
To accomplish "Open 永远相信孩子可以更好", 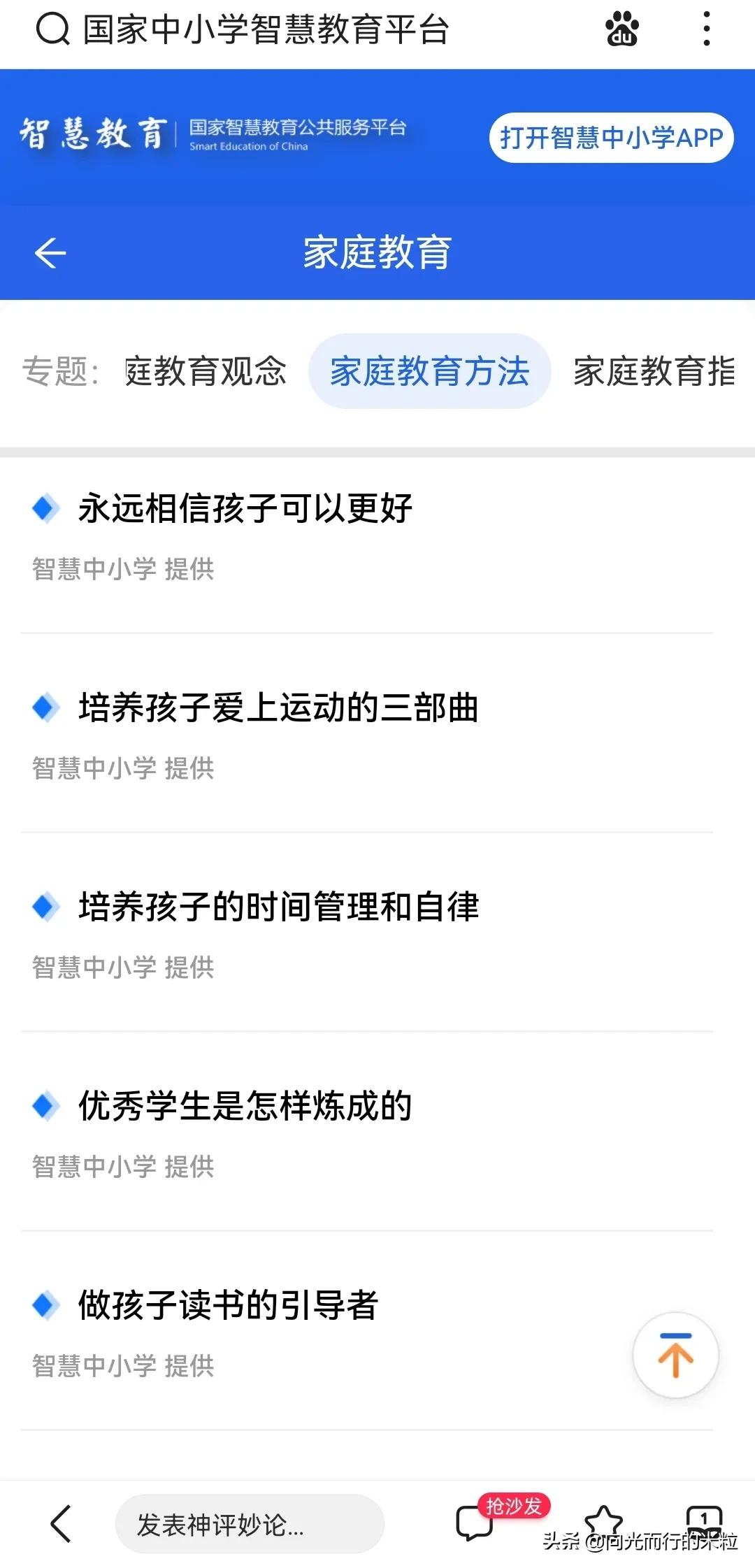I will [x=245, y=508].
